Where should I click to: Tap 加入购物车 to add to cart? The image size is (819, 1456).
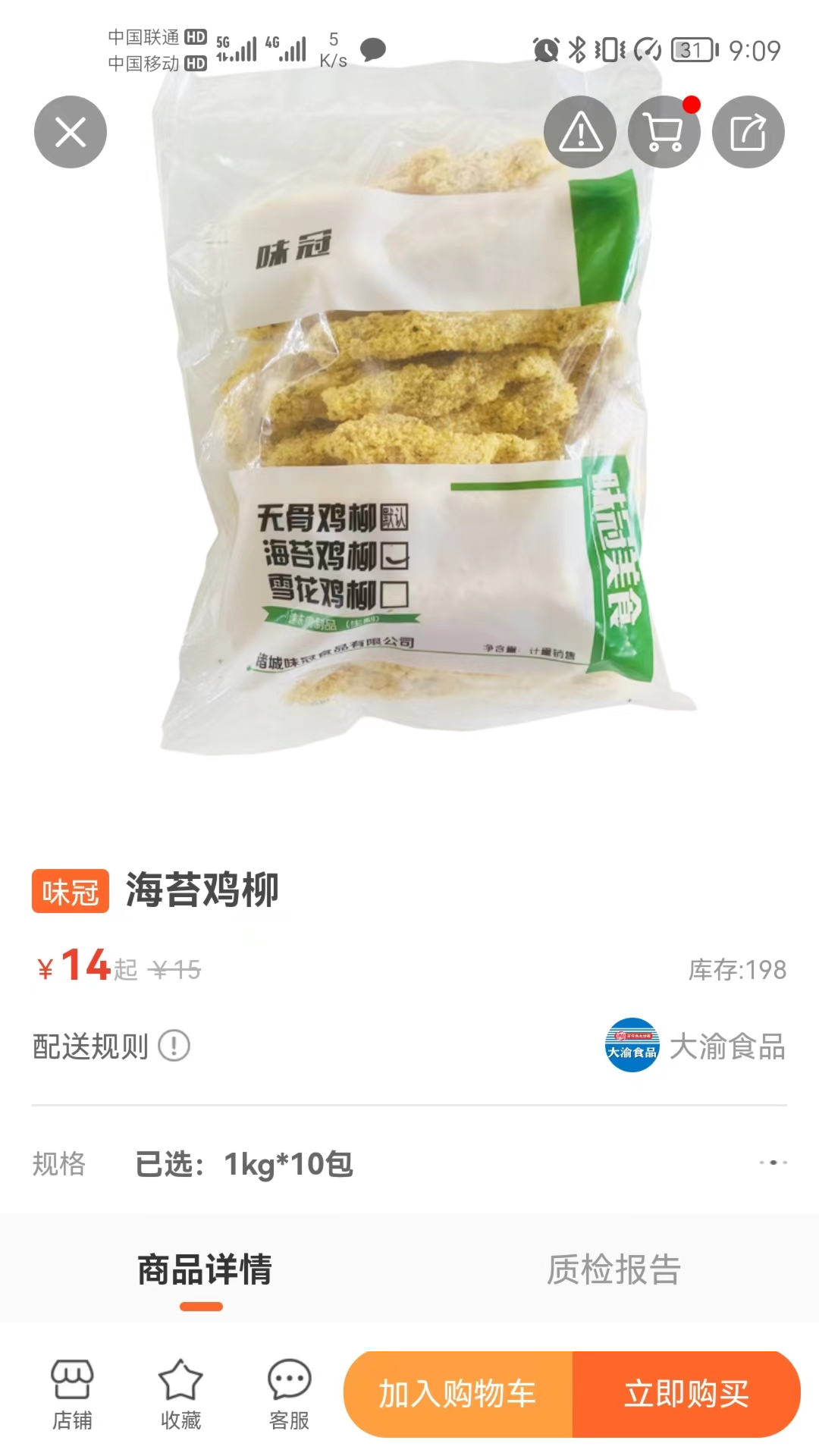pos(458,1394)
